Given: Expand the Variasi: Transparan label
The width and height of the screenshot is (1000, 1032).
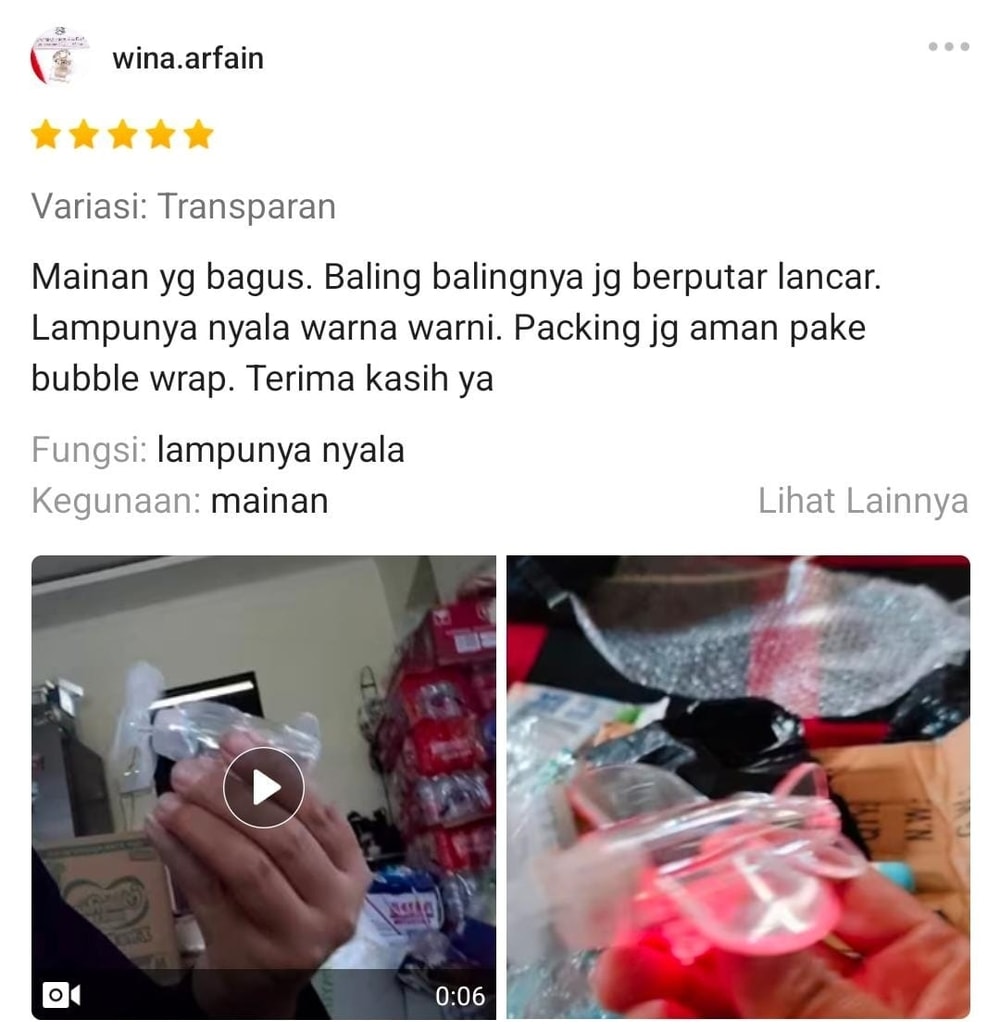Looking at the screenshot, I should pyautogui.click(x=185, y=206).
